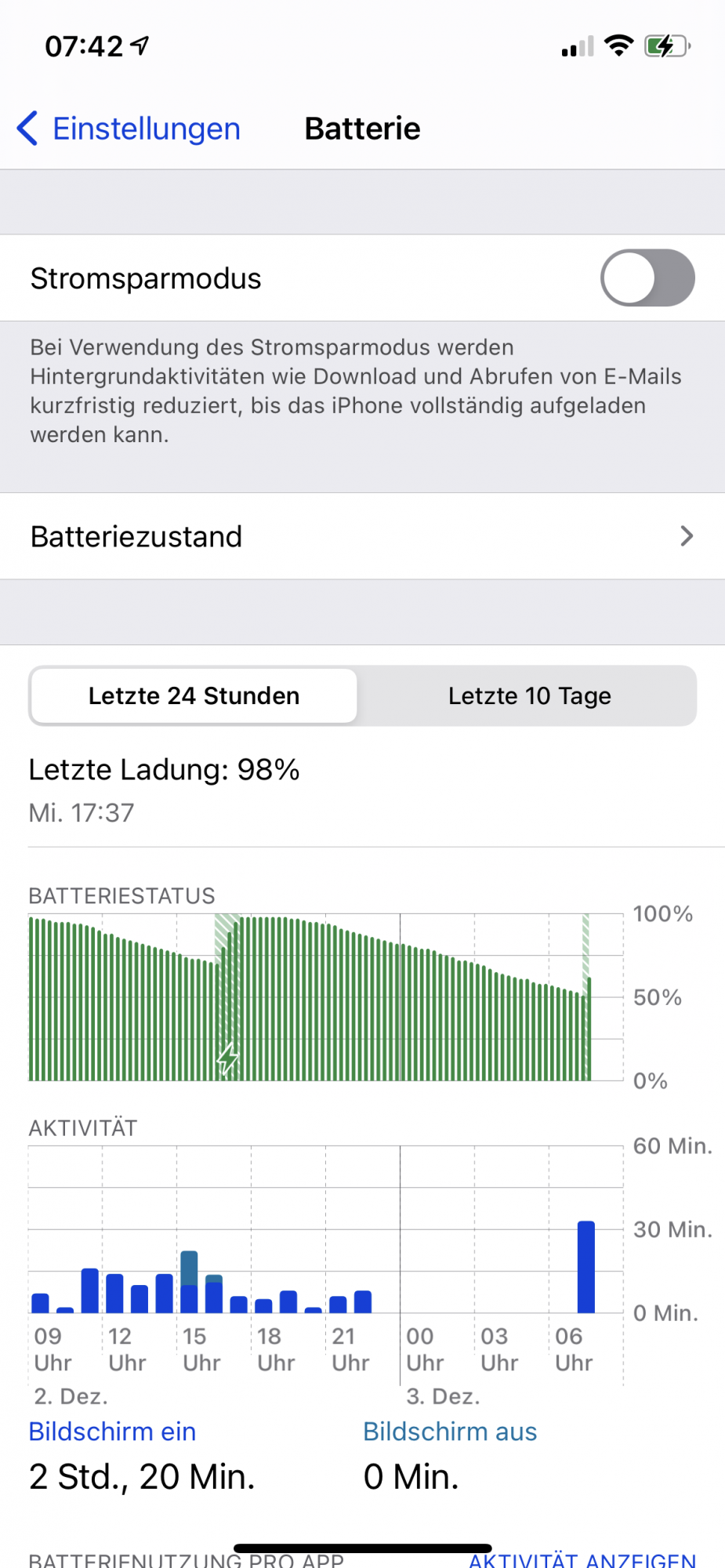Select the Letzte 24 Stunden segment

point(194,695)
